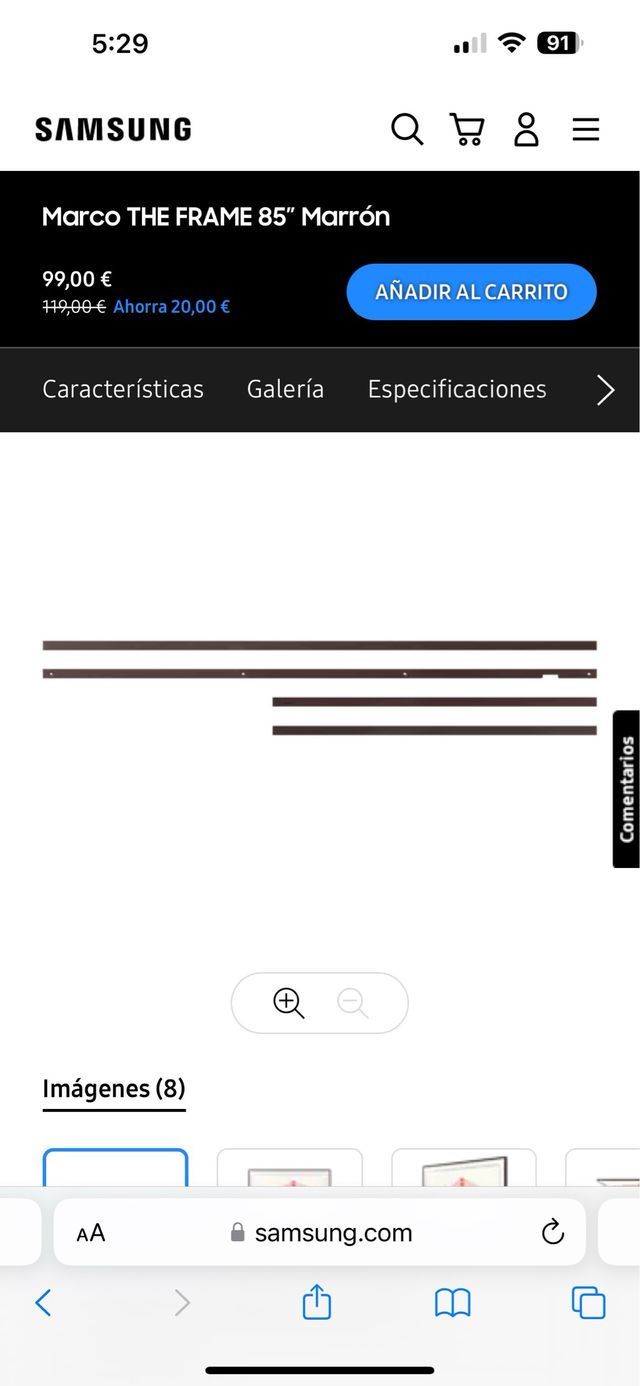View the shopping cart

pos(467,129)
